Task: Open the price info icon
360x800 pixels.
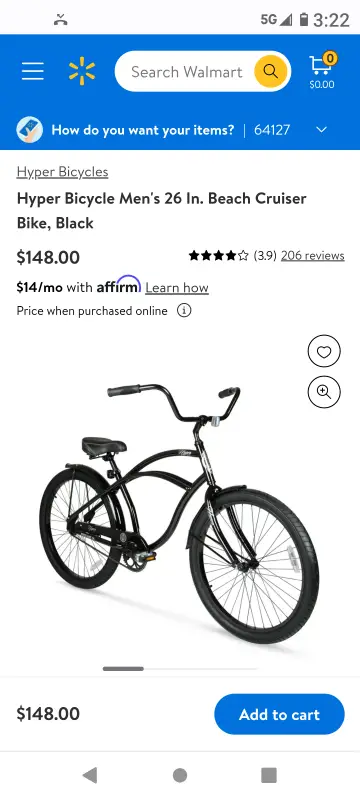Action: [184, 310]
